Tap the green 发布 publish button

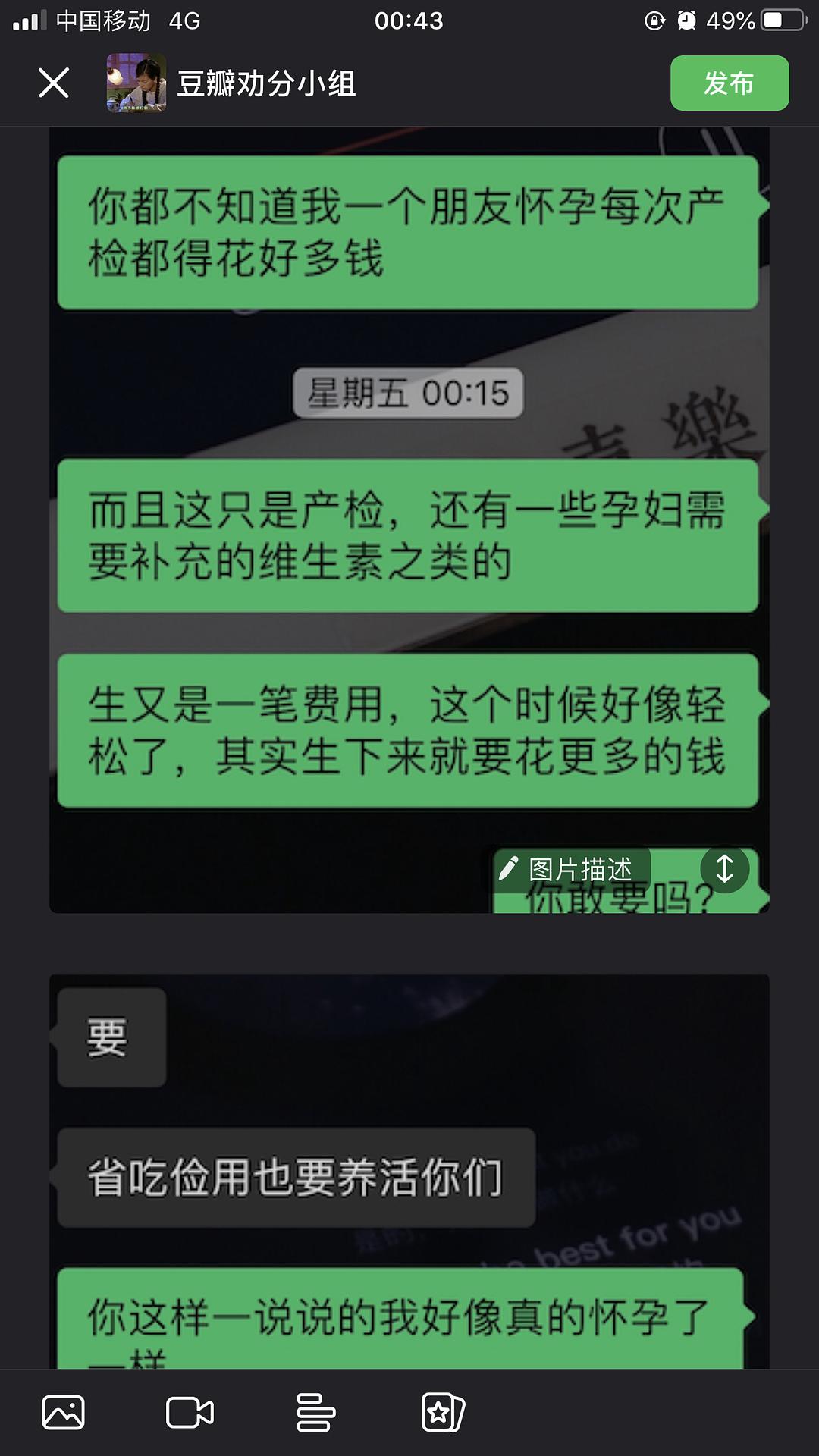click(729, 83)
